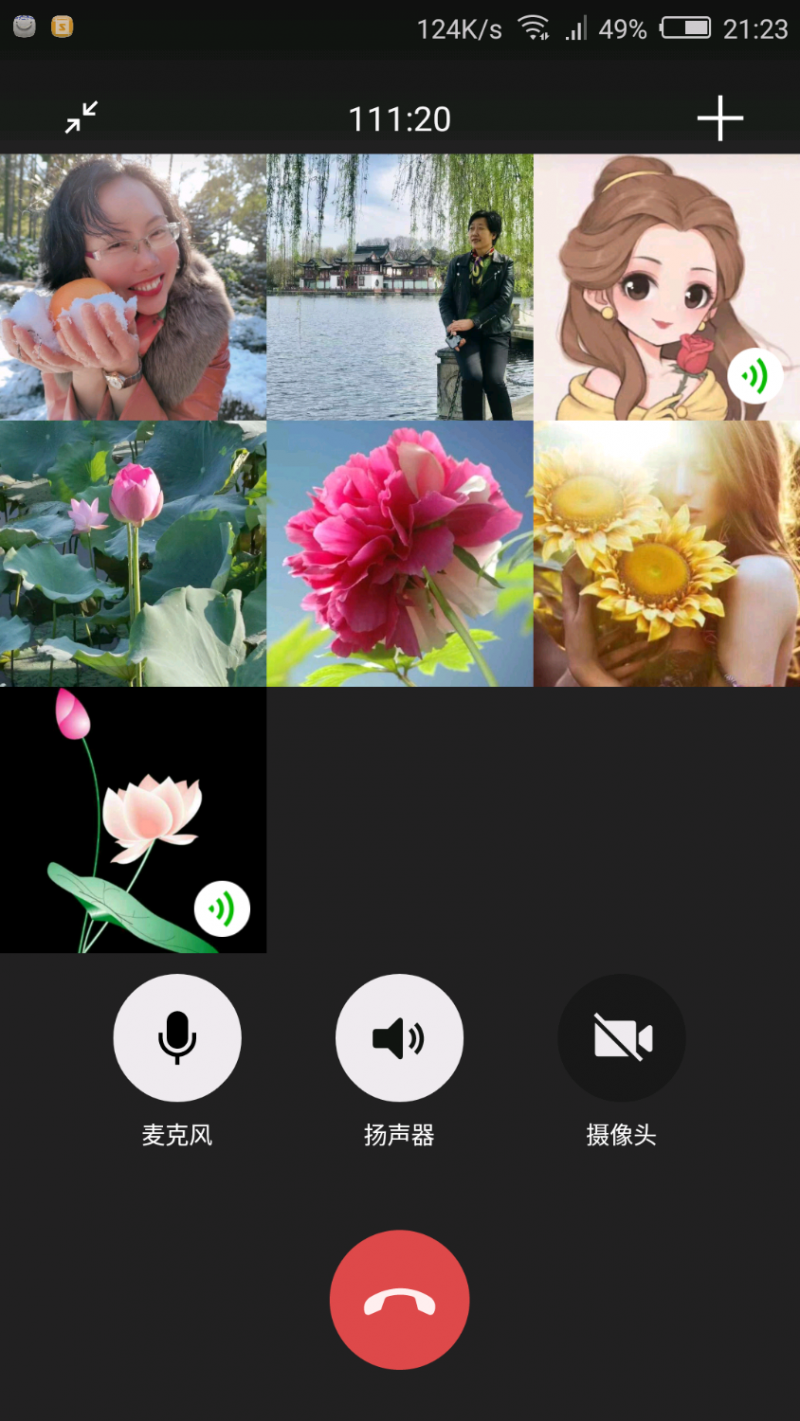Mute yourself using the microphone toggle

pos(177,1038)
